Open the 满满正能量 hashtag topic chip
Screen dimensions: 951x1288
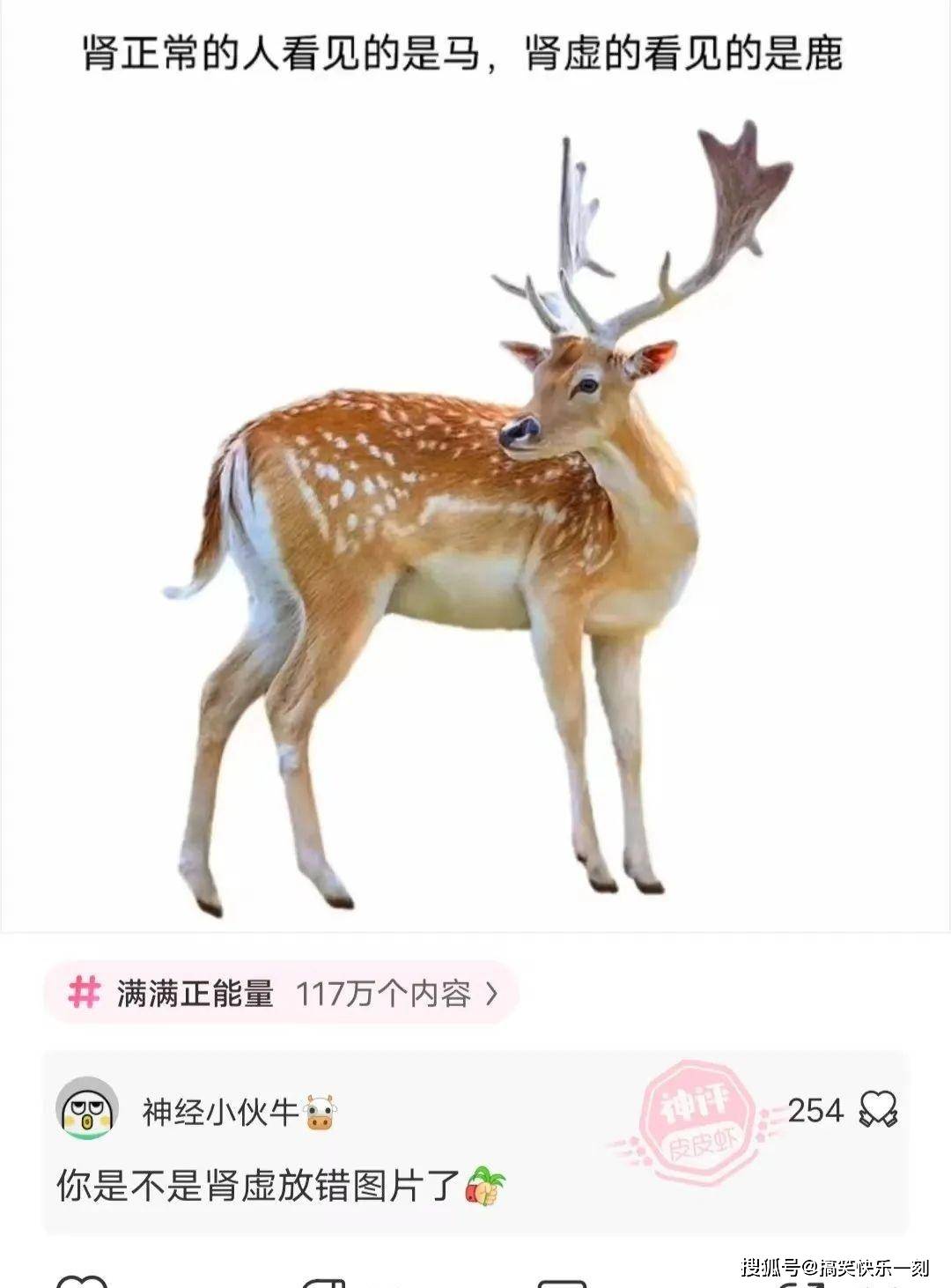click(282, 994)
